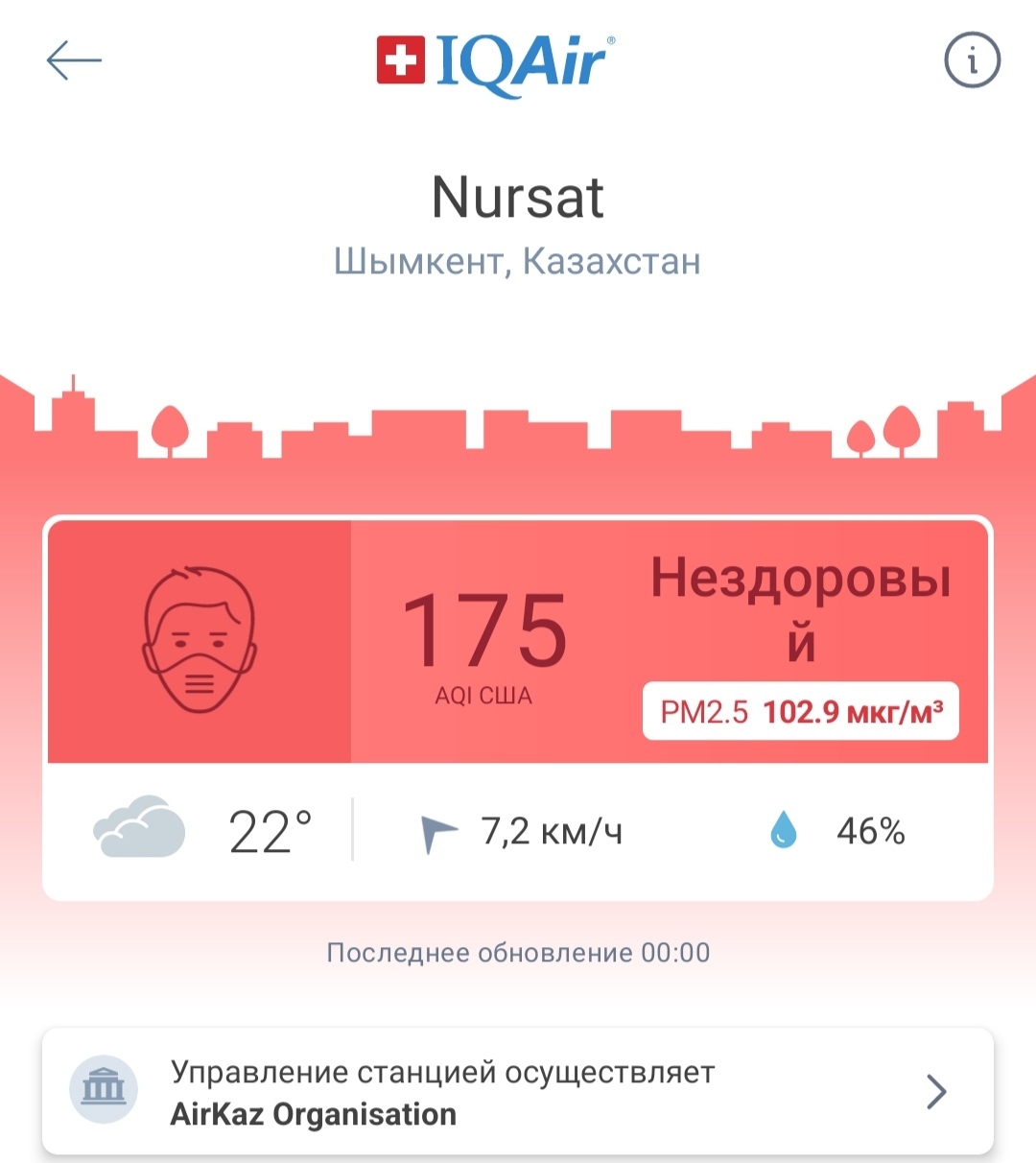Open the info icon in the header
The width and height of the screenshot is (1036, 1163).
tap(972, 60)
